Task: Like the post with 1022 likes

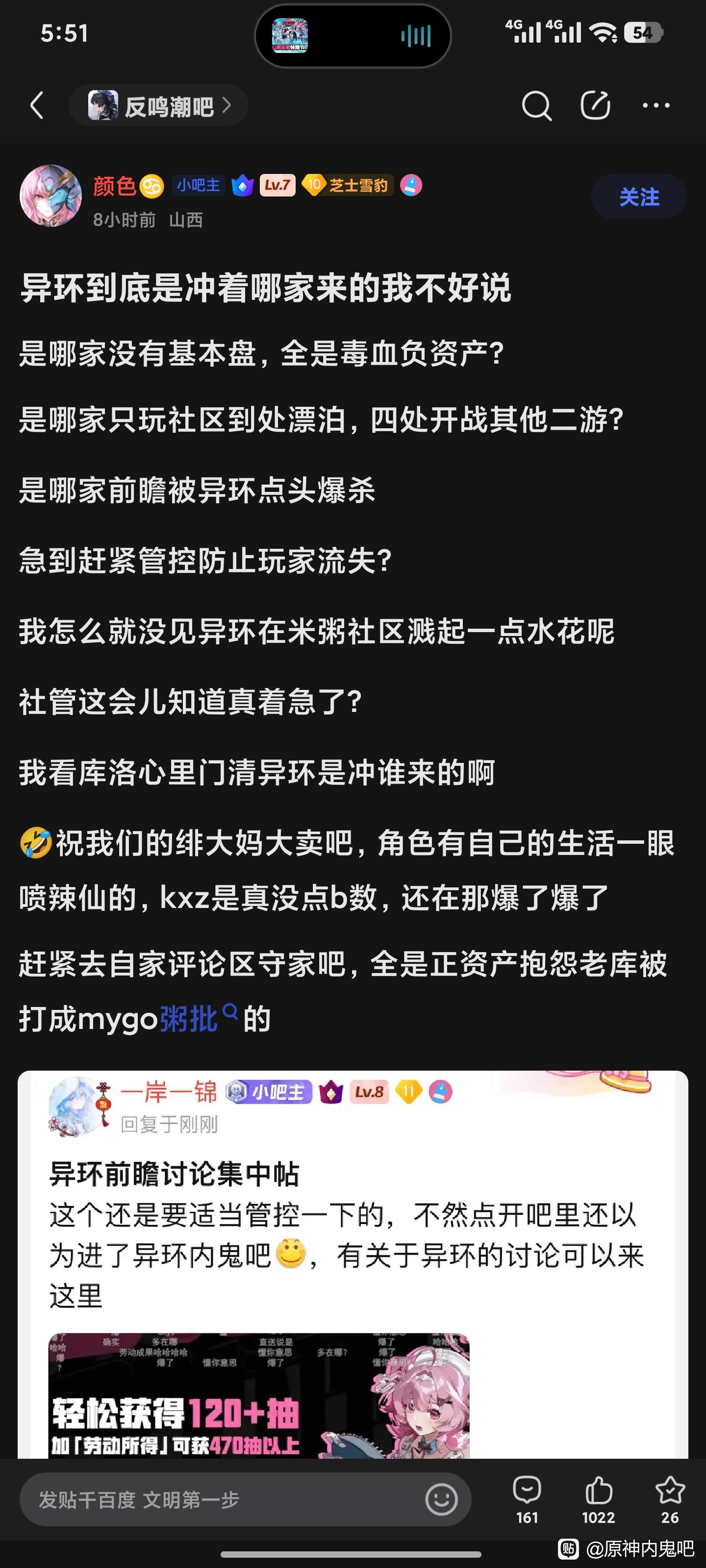Action: (x=598, y=1499)
